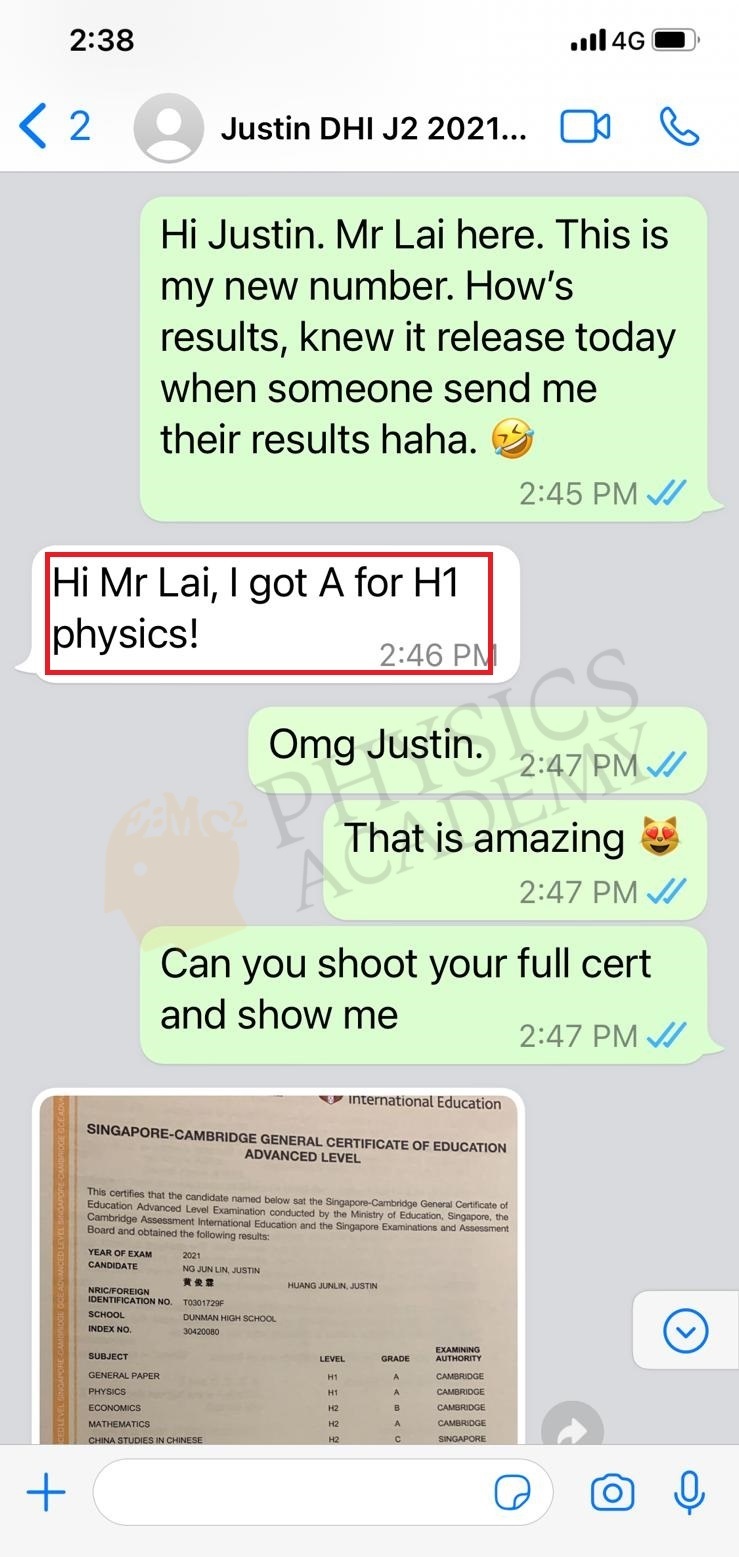The image size is (739, 1557).
Task: Open the sticker picker
Action: [x=513, y=1494]
